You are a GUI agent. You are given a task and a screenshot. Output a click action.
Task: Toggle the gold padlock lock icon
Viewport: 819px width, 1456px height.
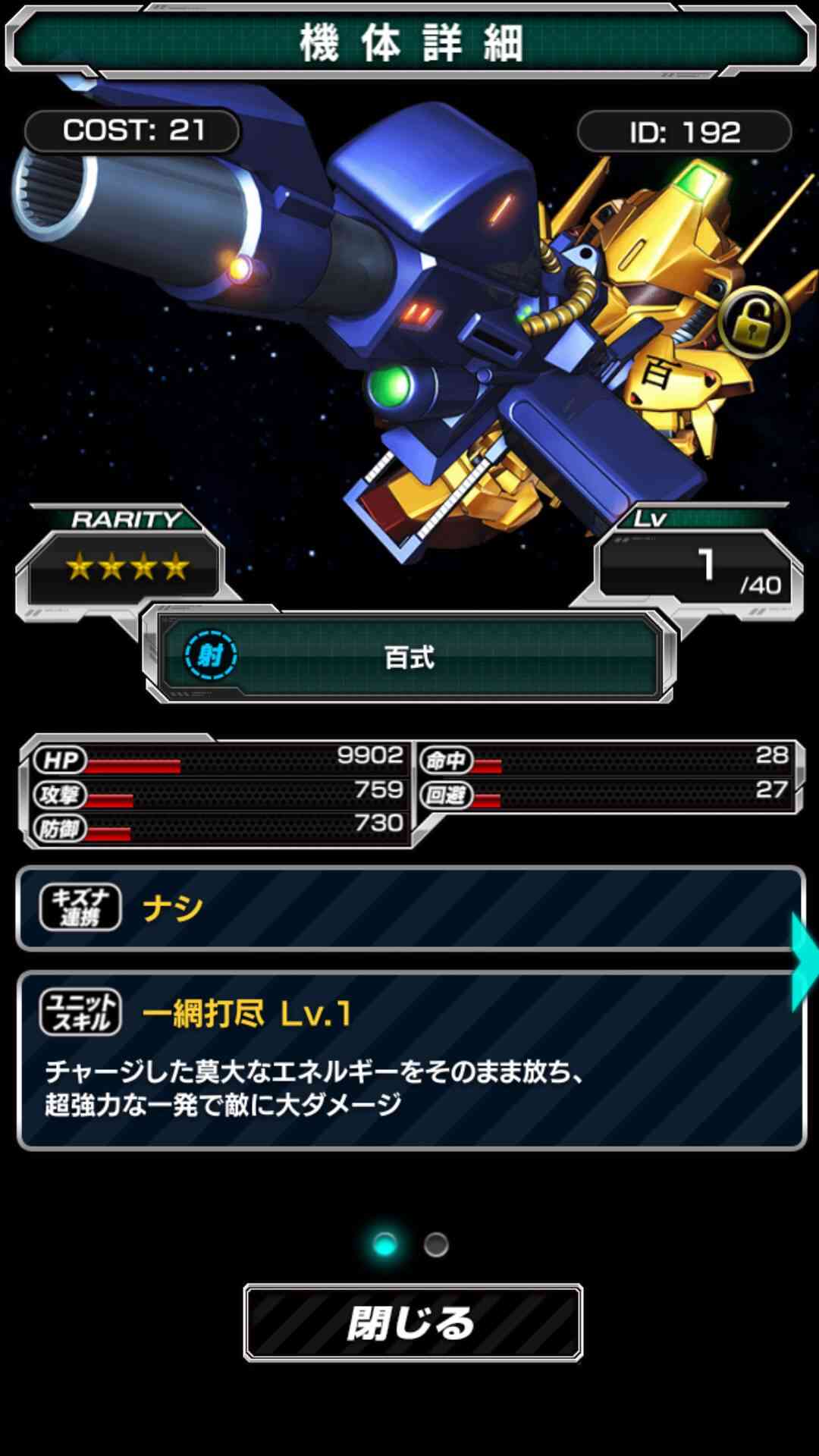pyautogui.click(x=753, y=323)
